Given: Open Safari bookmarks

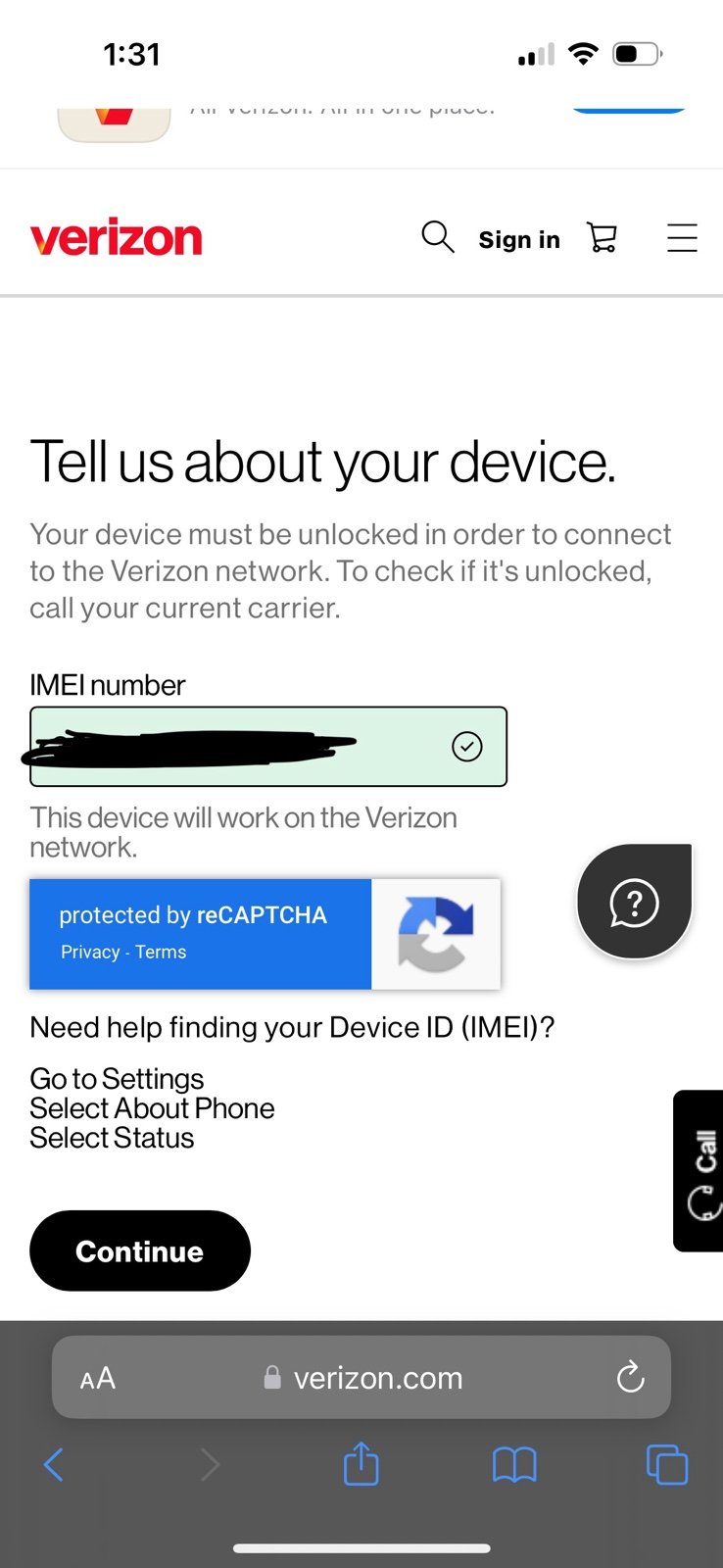Looking at the screenshot, I should [514, 1465].
